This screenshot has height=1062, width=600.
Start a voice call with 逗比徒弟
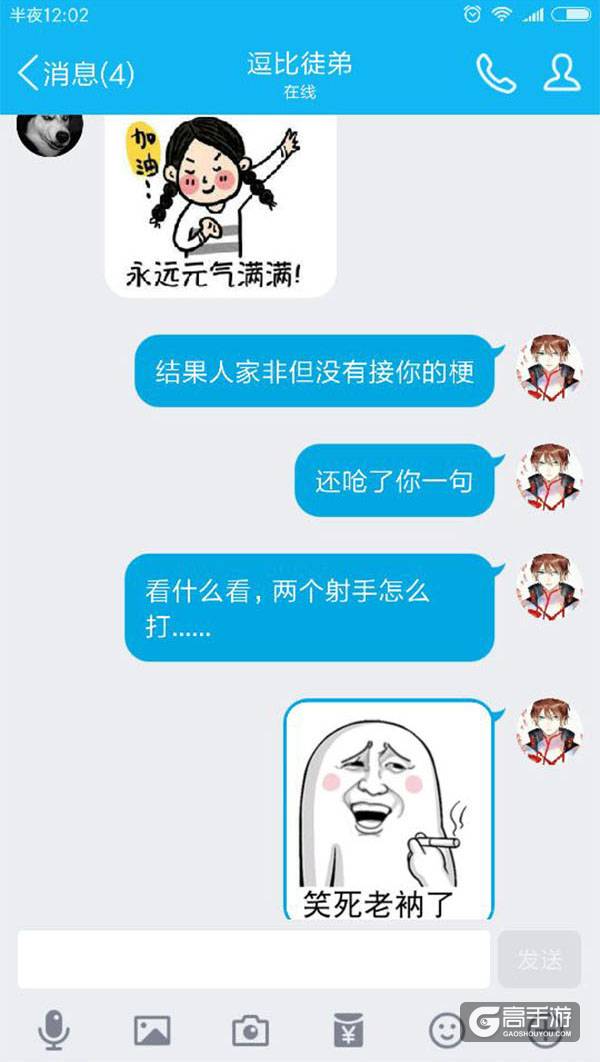495,73
